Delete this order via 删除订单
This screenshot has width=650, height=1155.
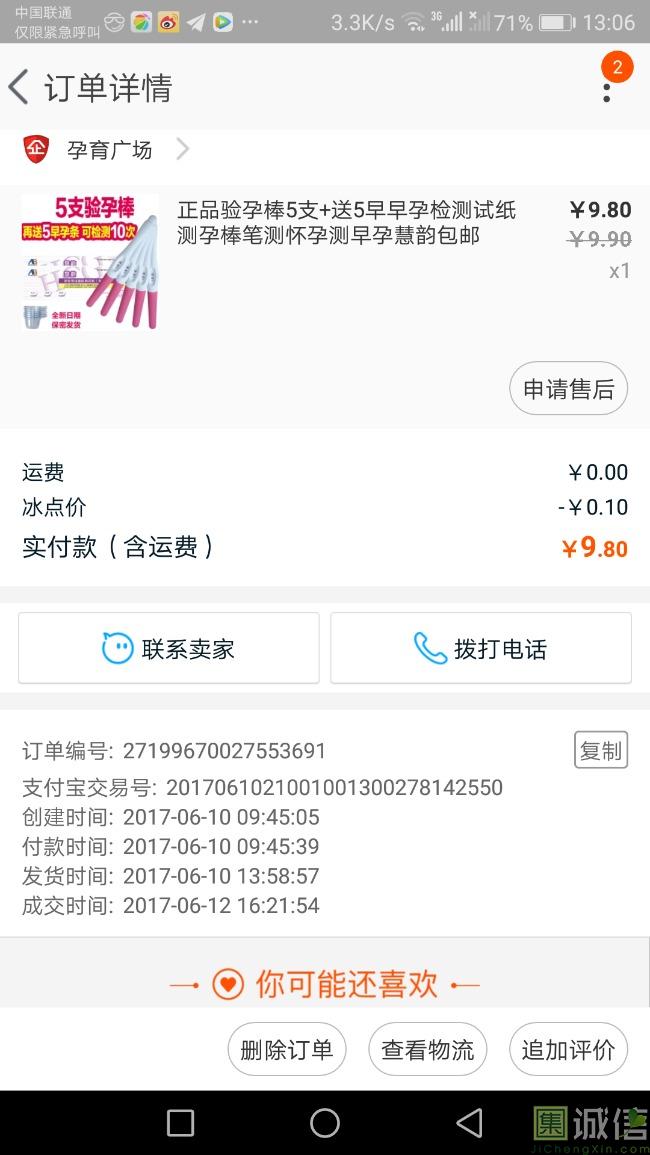pyautogui.click(x=286, y=1049)
